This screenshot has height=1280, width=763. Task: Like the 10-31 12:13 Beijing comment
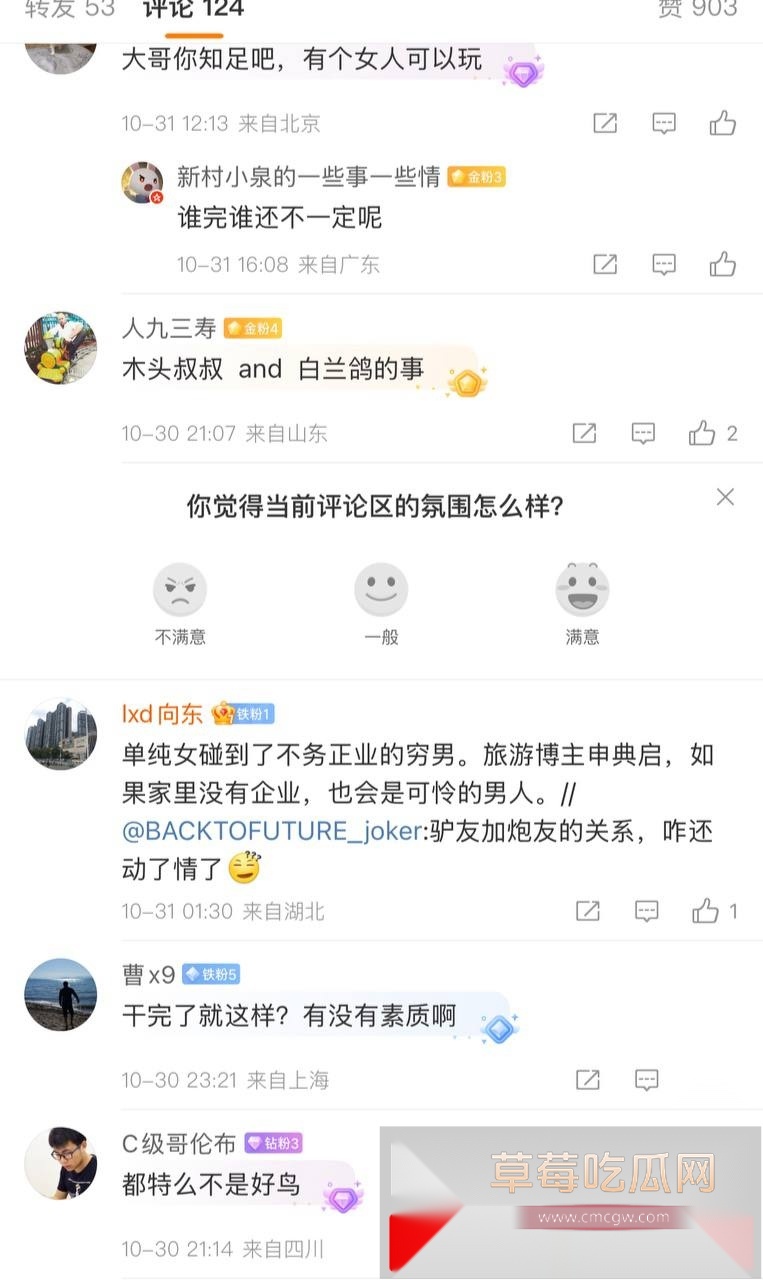722,123
